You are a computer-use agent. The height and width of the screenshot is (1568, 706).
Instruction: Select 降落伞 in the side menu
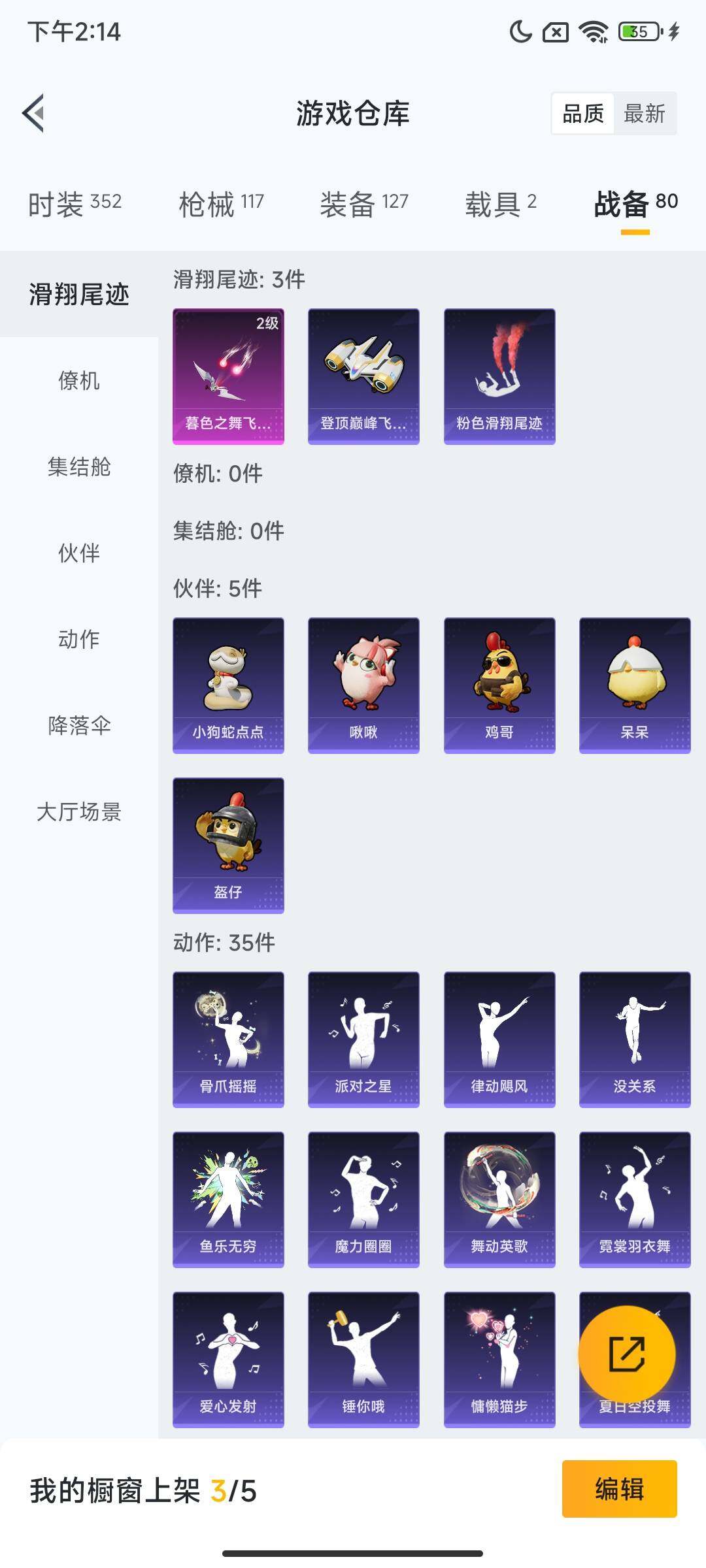(78, 725)
